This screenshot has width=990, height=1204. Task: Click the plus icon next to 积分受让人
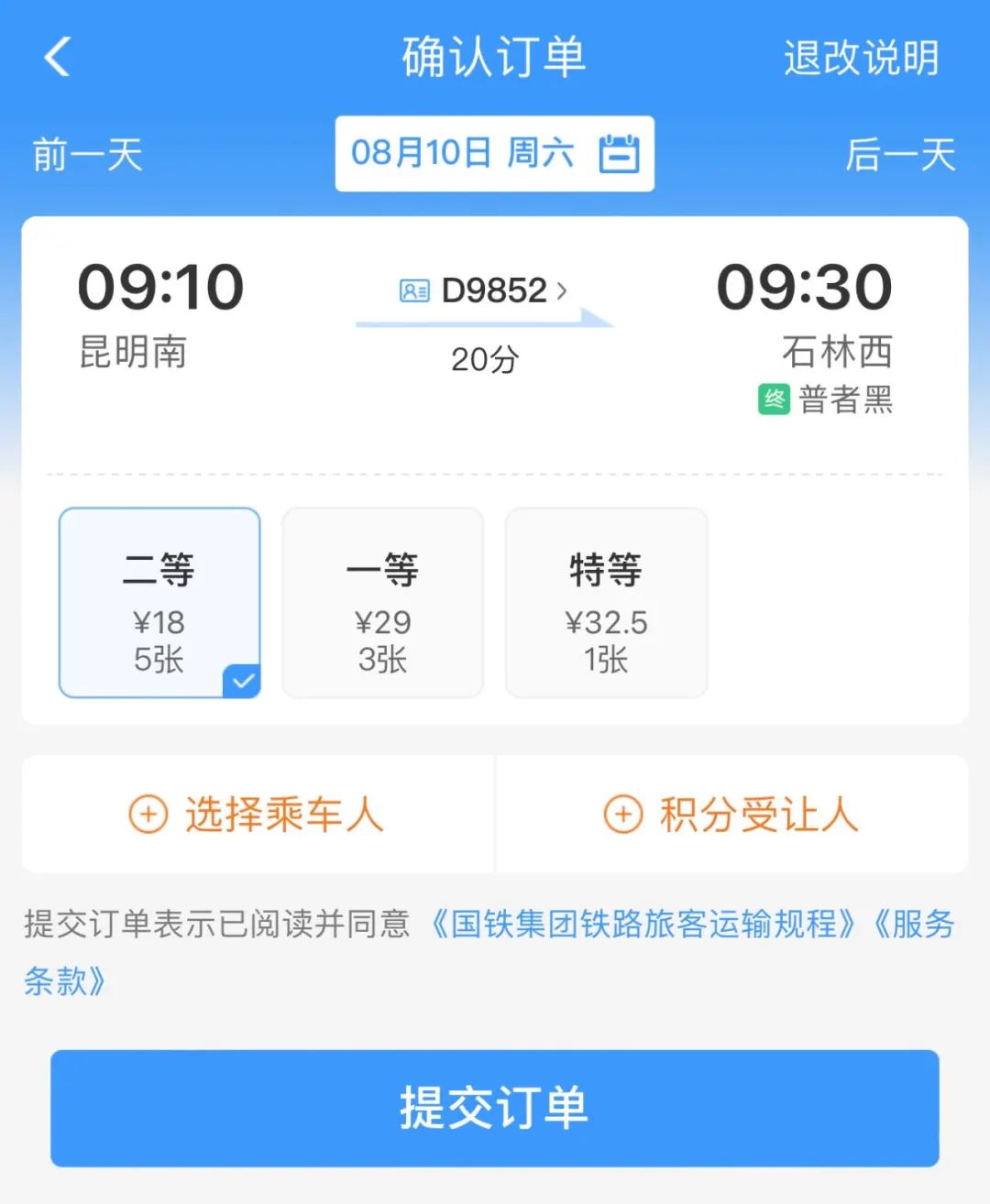[624, 814]
